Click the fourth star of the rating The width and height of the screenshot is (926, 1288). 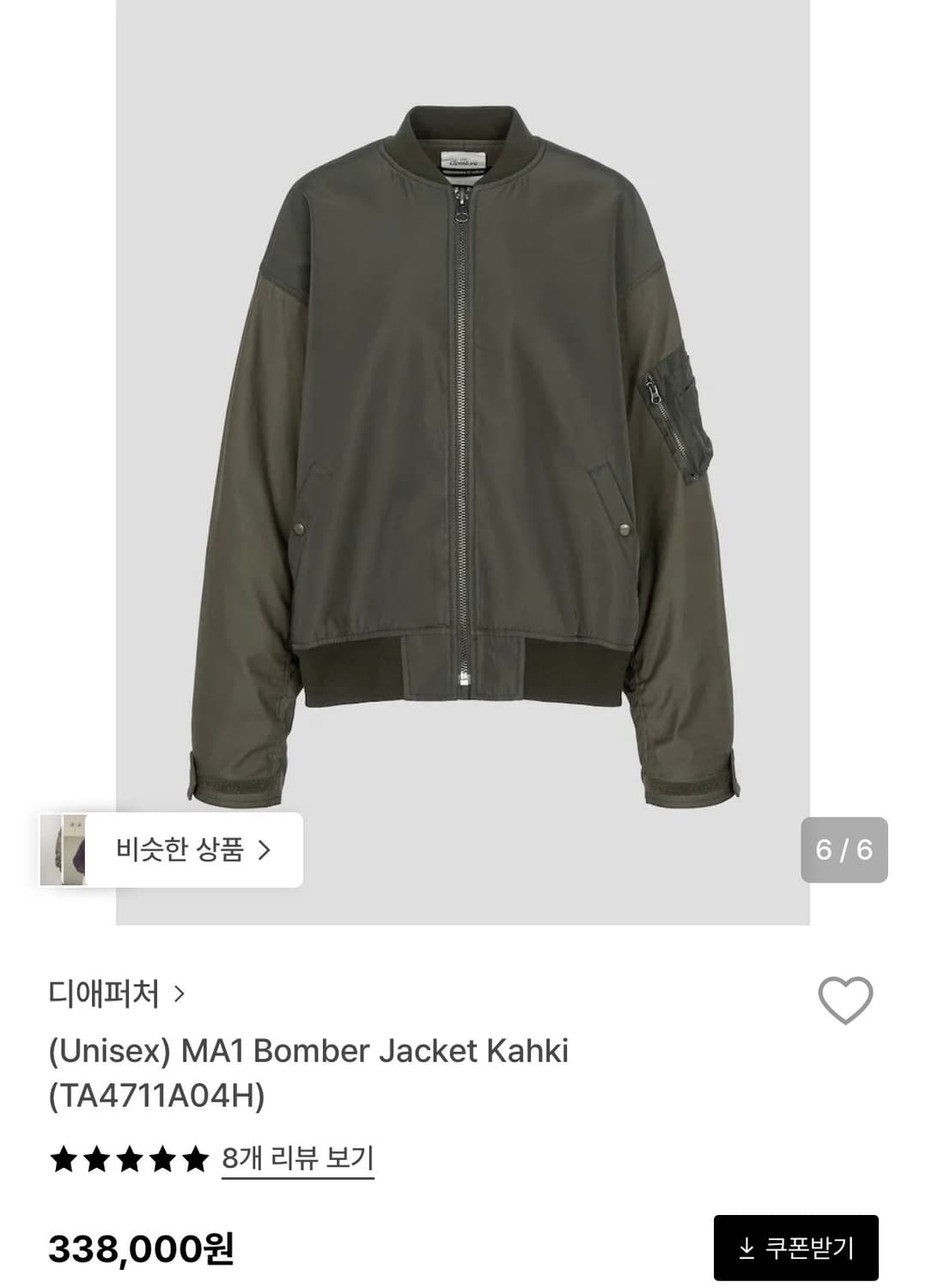pos(163,1159)
